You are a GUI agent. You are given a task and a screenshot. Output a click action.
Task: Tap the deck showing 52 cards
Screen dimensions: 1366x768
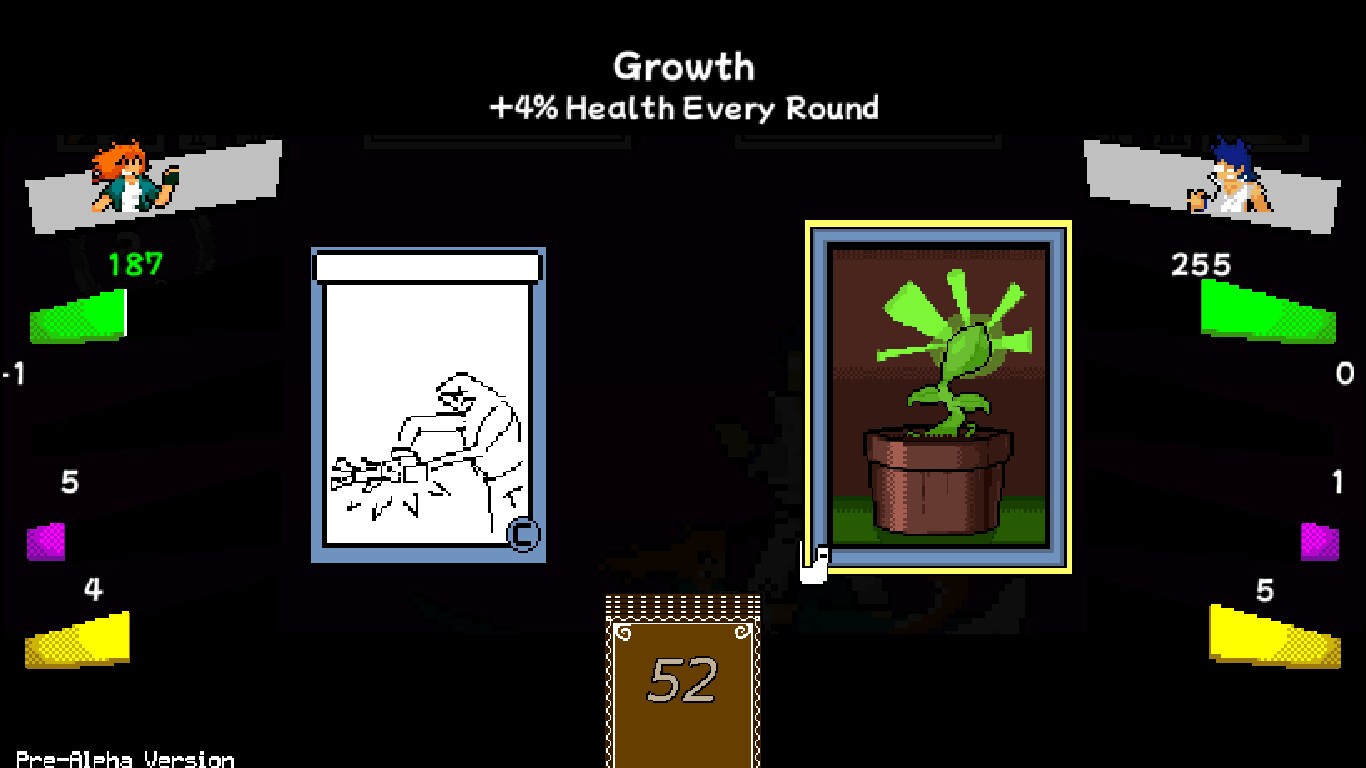pyautogui.click(x=683, y=685)
